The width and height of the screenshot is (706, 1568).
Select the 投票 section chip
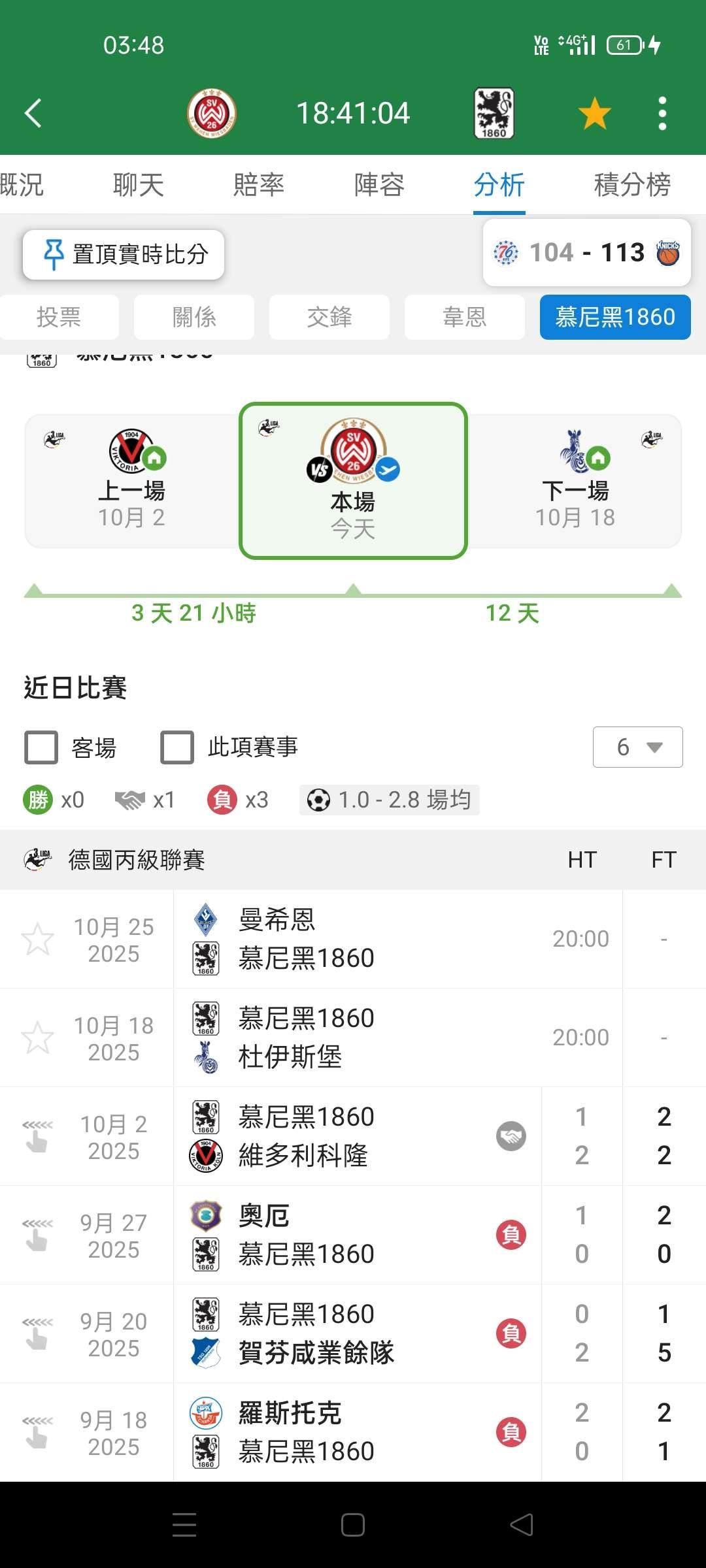(x=59, y=317)
